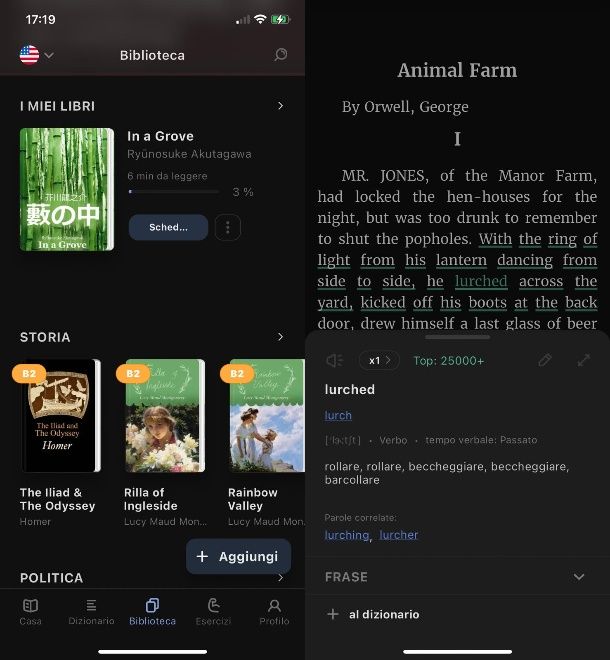
Task: Open The Iliad & The Odyssey book
Action: tap(61, 416)
